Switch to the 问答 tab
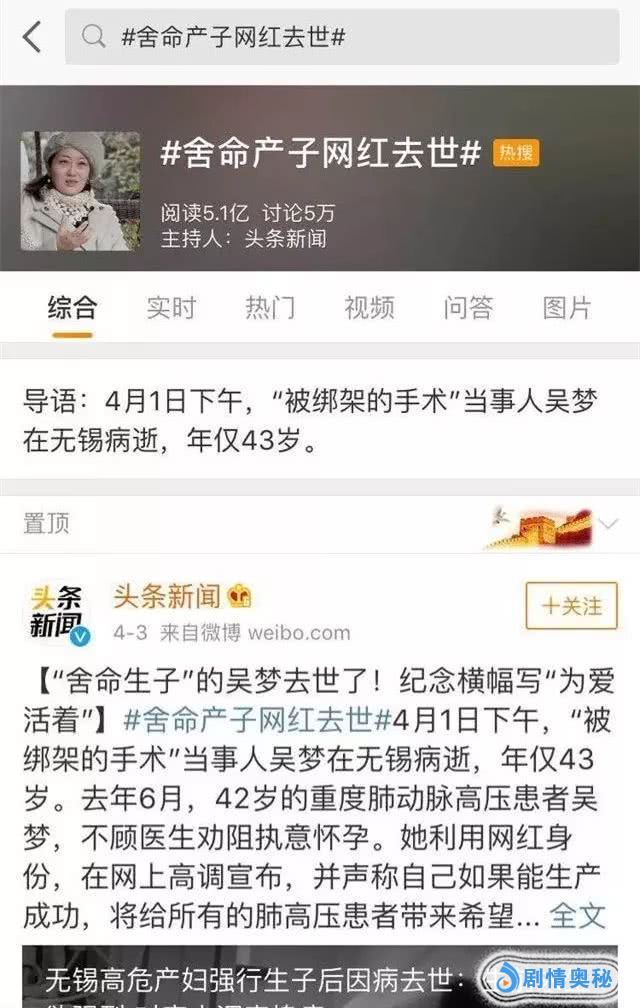 (x=468, y=307)
